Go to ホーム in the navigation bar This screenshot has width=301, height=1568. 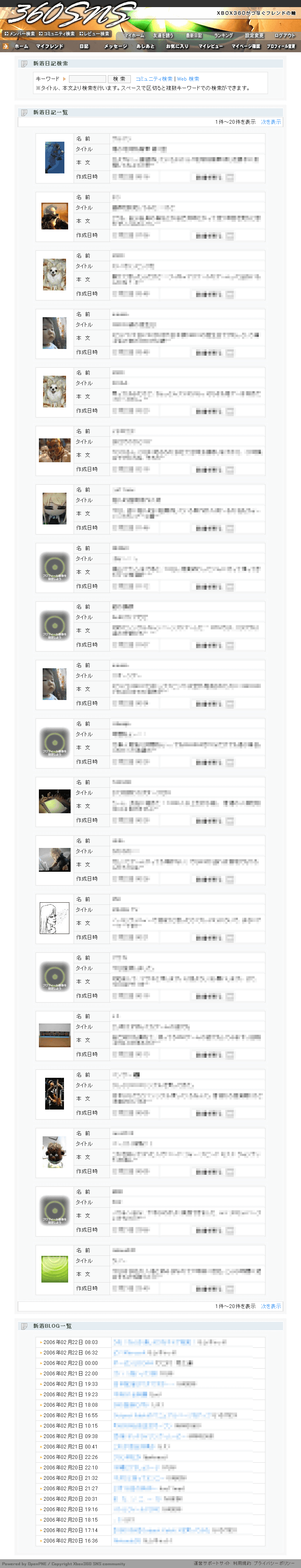pos(21,46)
